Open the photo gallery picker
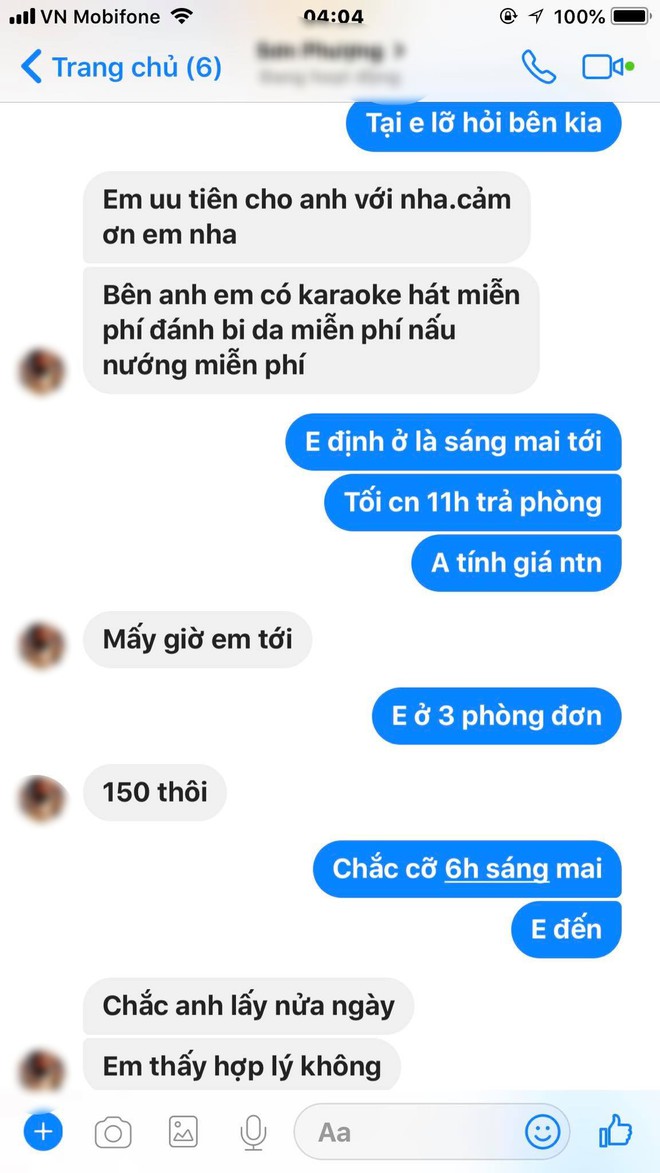 coord(183,1133)
